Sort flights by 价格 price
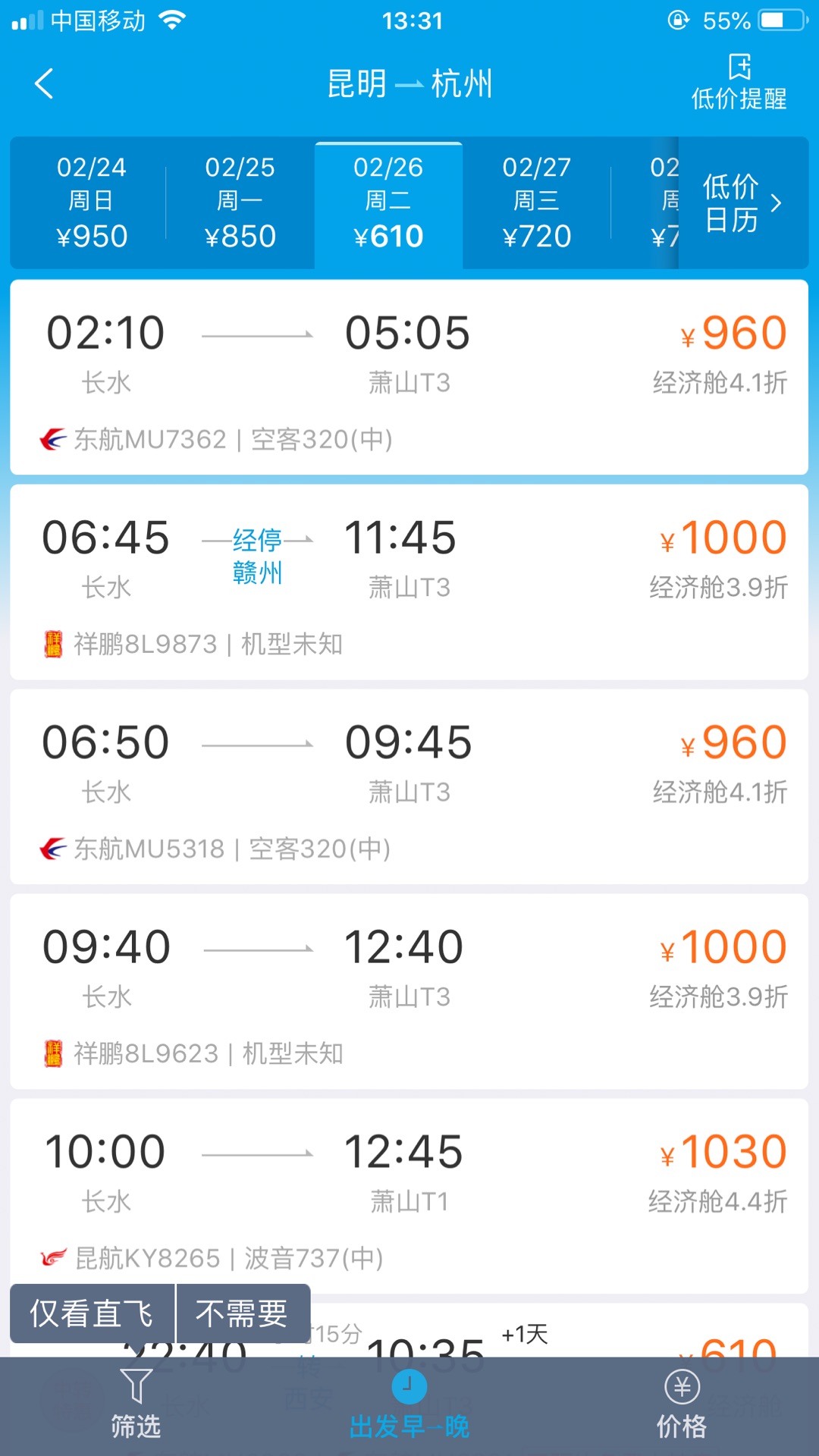The height and width of the screenshot is (1456, 819). [x=682, y=1406]
